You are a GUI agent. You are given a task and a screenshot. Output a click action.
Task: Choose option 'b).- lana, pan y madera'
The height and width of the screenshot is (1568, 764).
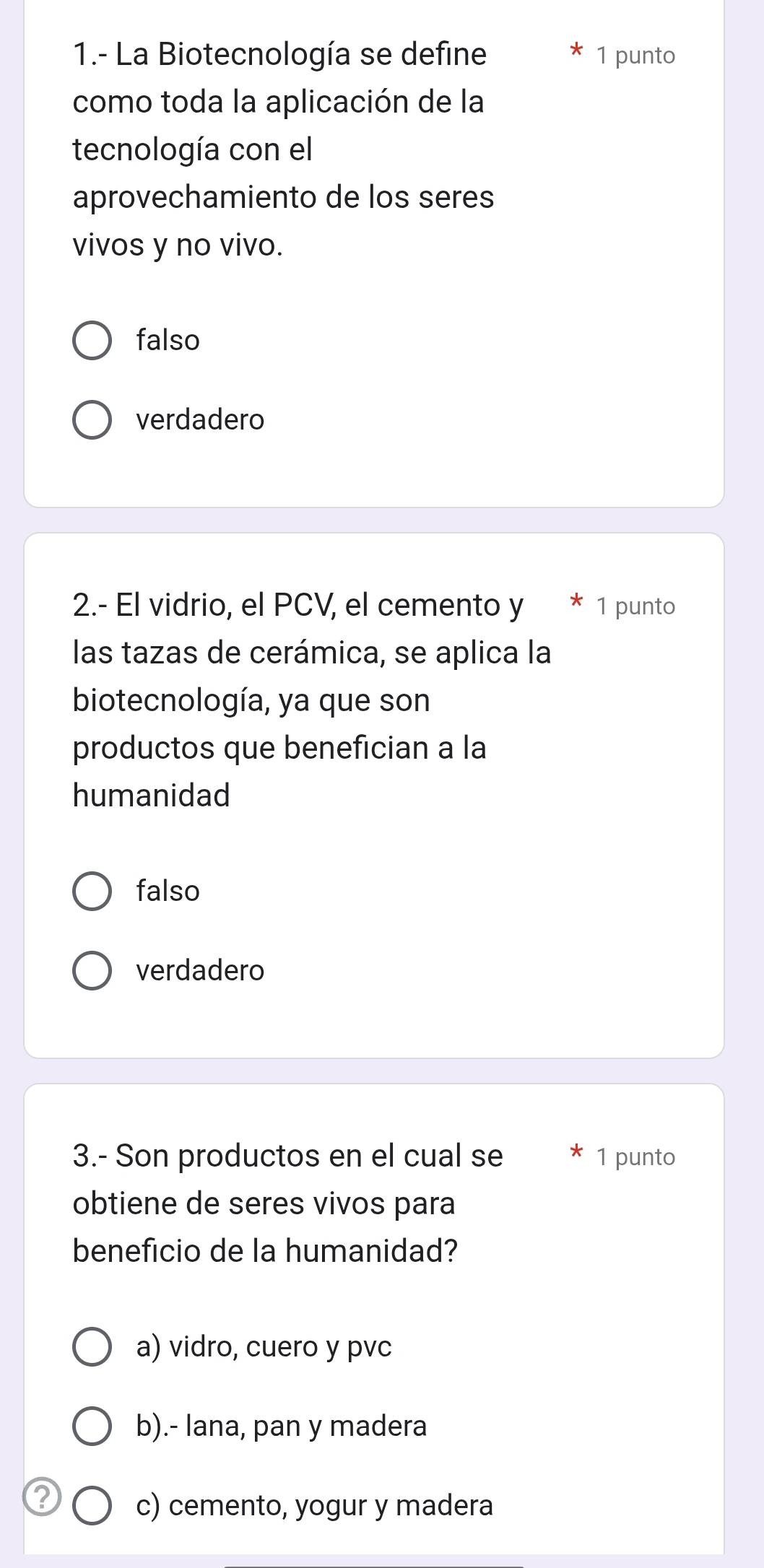click(92, 1427)
